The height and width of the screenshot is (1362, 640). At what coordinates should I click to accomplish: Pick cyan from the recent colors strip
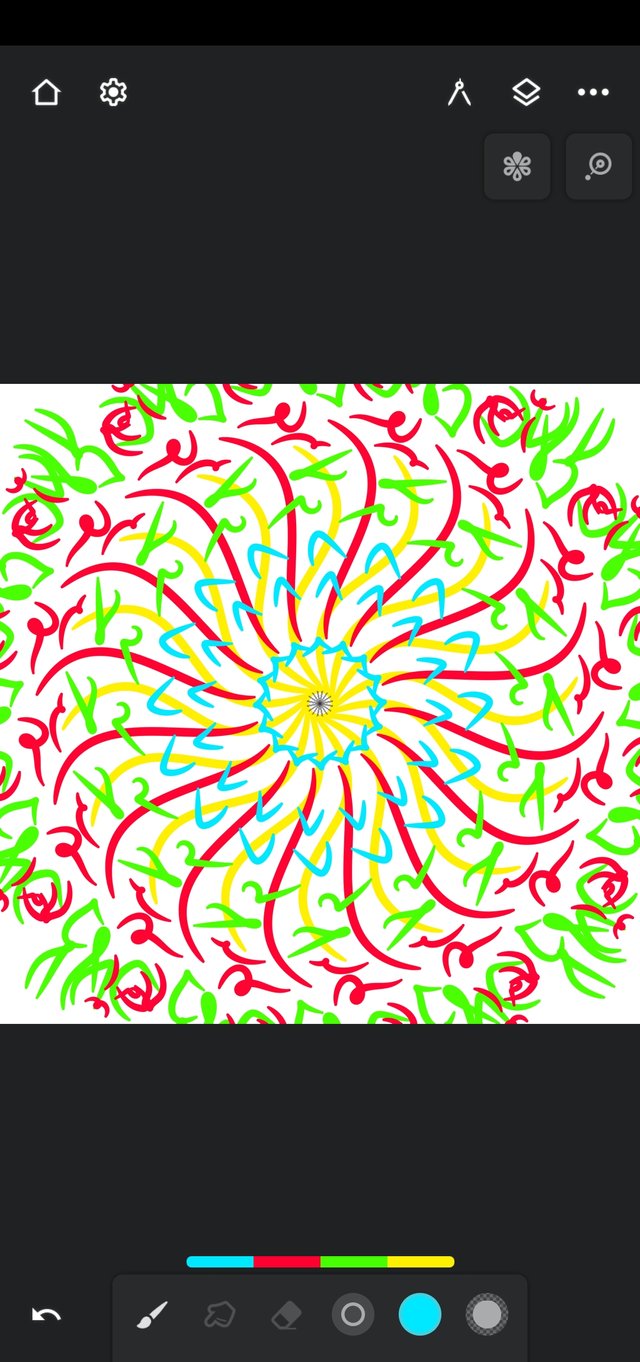tap(220, 1262)
